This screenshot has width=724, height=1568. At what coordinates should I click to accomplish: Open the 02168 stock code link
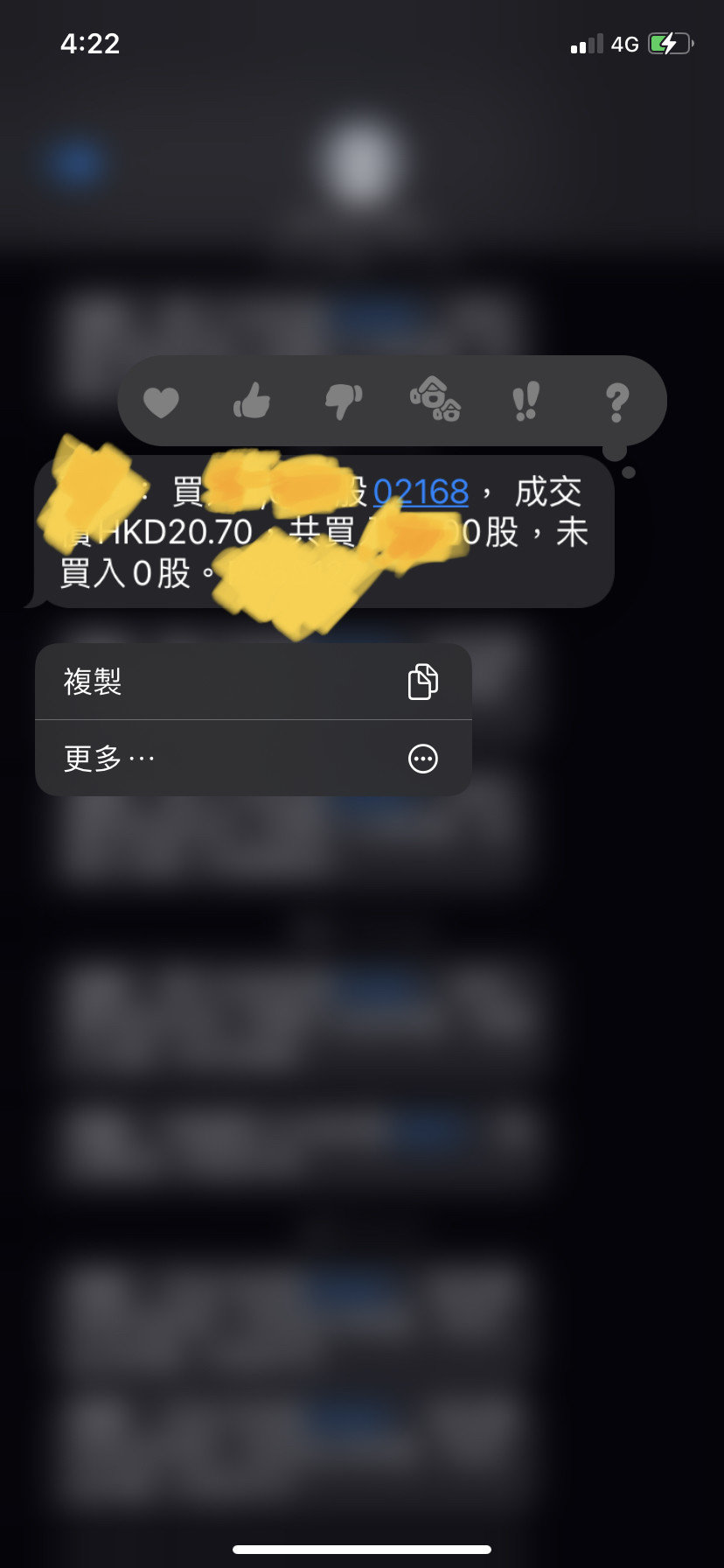(421, 492)
